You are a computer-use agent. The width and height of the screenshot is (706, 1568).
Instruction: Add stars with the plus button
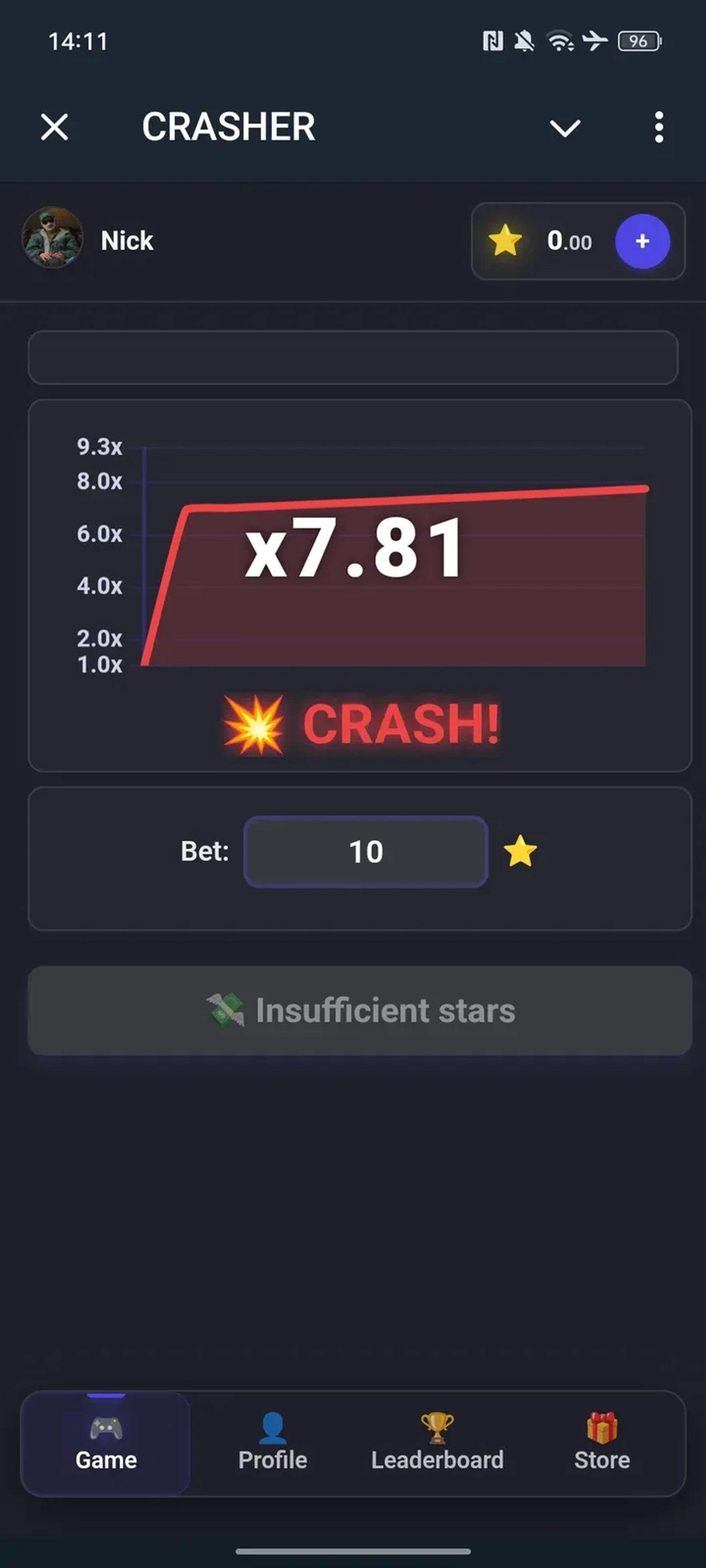642,241
